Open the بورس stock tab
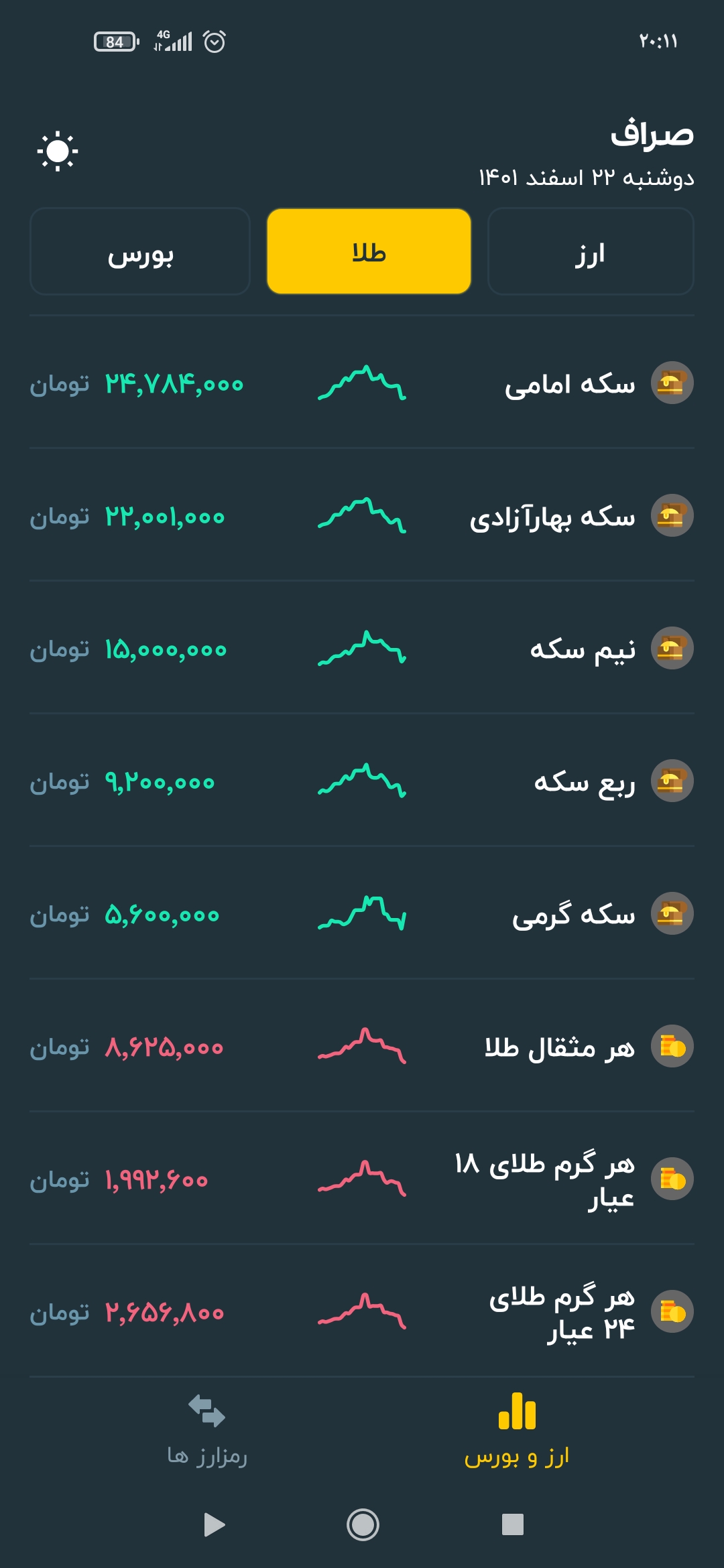Viewport: 724px width, 1568px height. [140, 252]
